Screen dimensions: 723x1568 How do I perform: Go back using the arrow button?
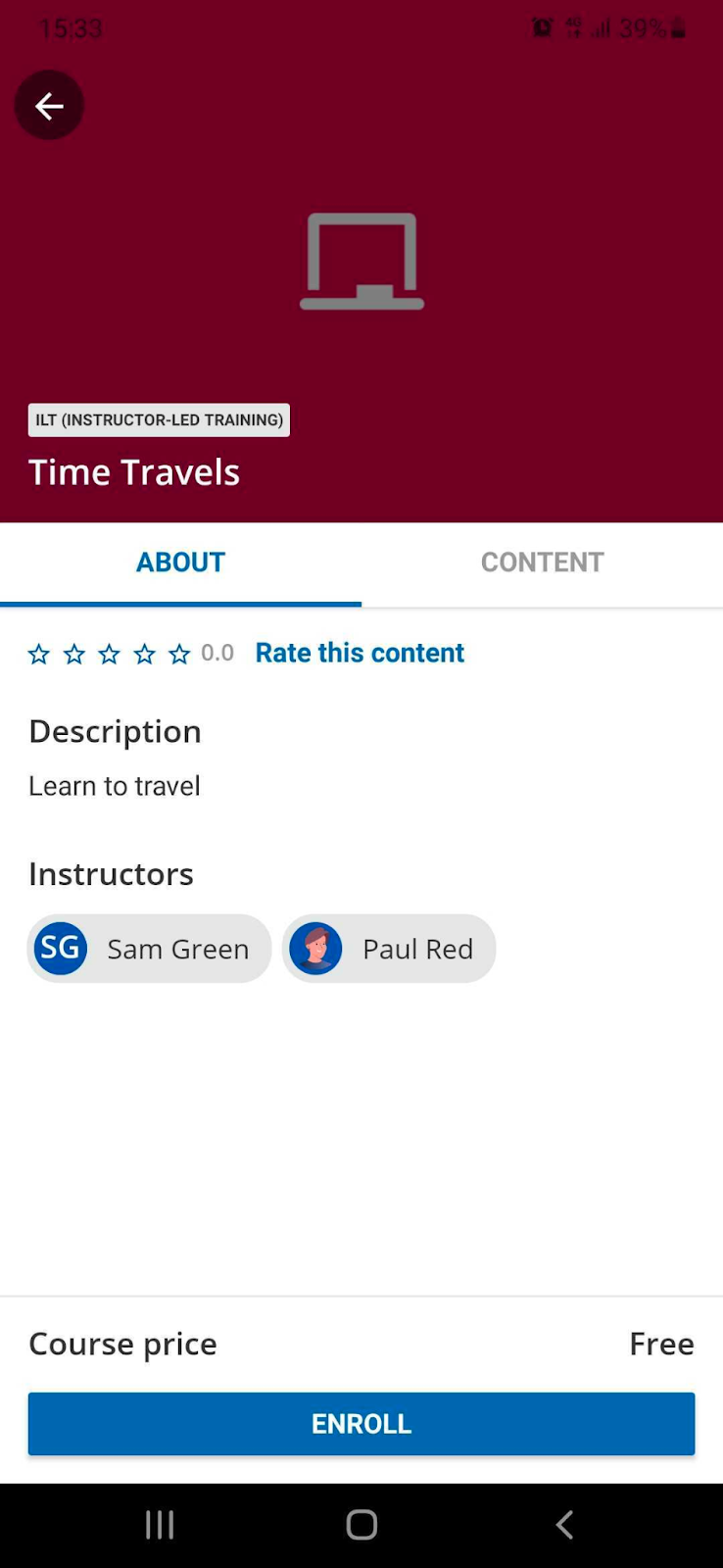tap(49, 106)
